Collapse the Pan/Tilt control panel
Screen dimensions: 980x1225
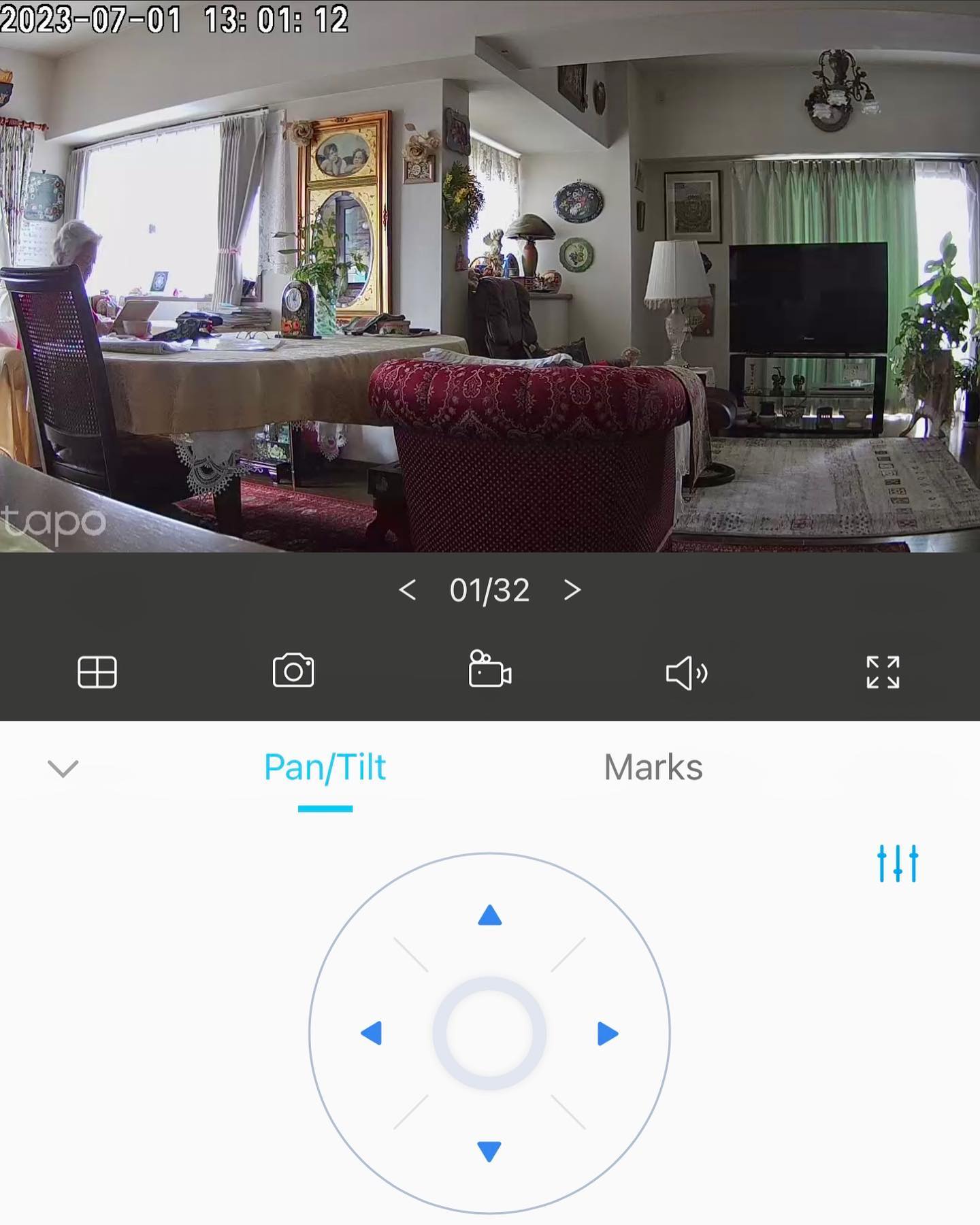tap(63, 769)
